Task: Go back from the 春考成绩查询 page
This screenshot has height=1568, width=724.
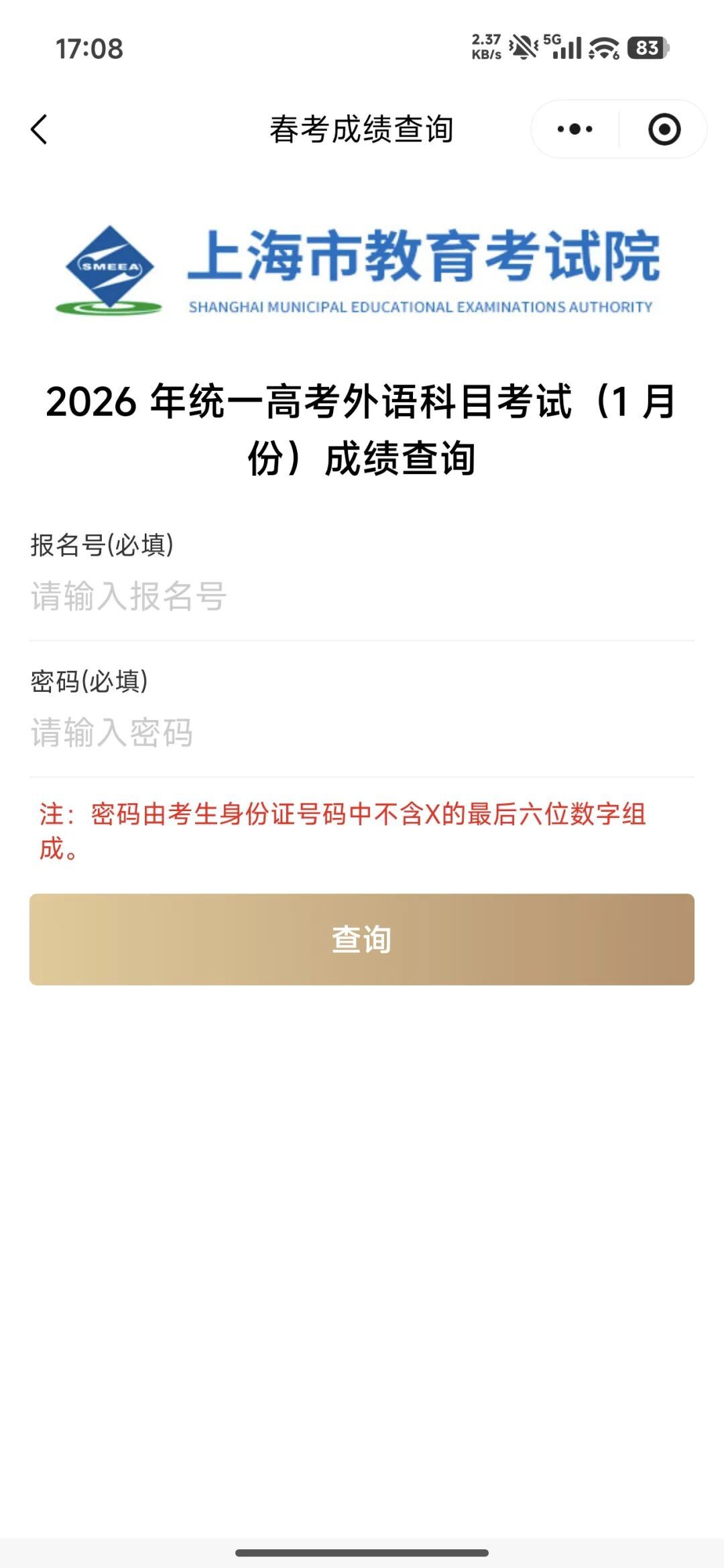Action: pyautogui.click(x=39, y=129)
